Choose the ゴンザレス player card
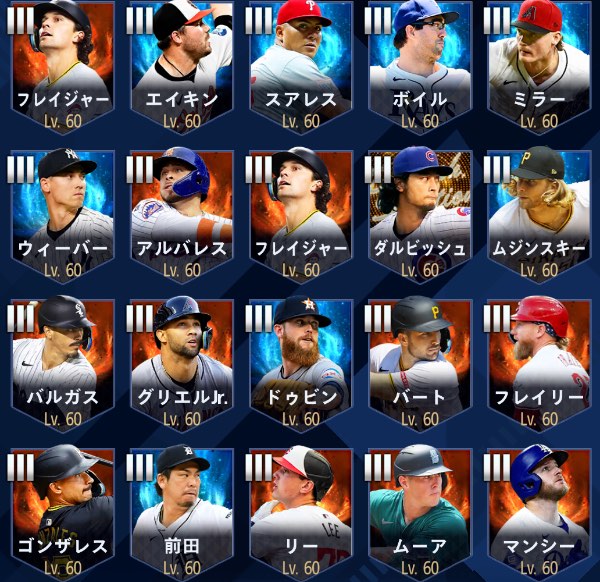The width and height of the screenshot is (600, 582). [x=61, y=512]
